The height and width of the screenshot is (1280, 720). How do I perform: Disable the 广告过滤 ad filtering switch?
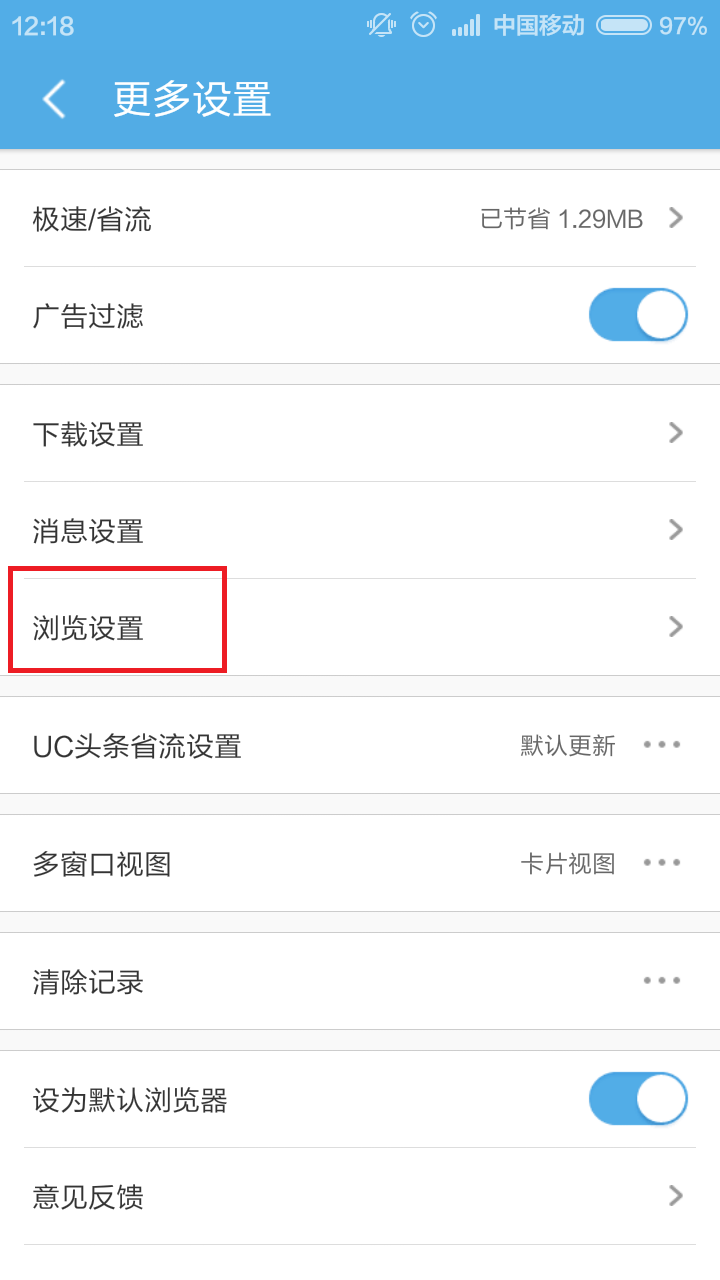638,314
